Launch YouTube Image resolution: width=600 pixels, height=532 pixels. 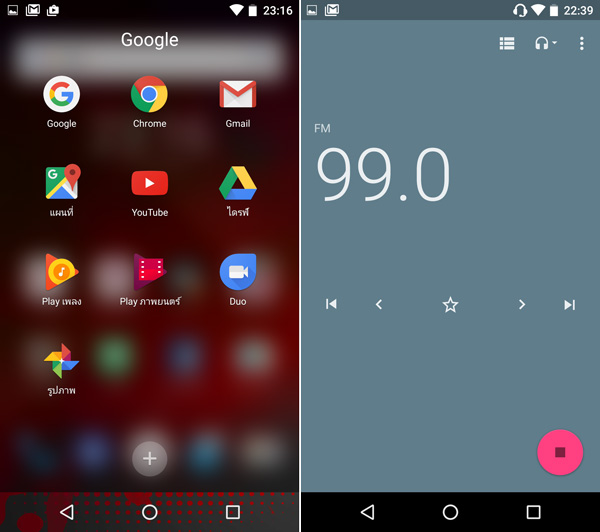click(149, 184)
